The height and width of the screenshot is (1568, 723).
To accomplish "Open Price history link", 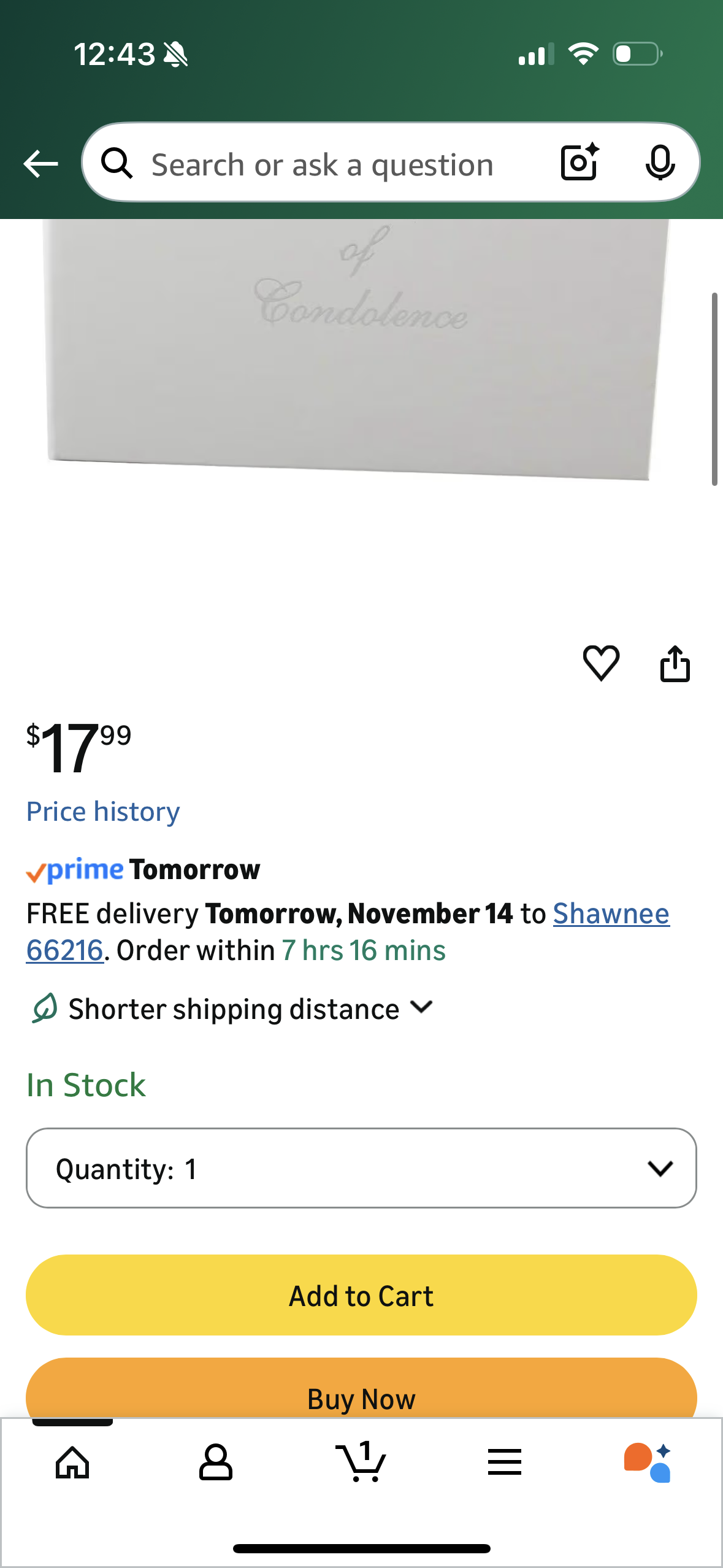I will [103, 812].
